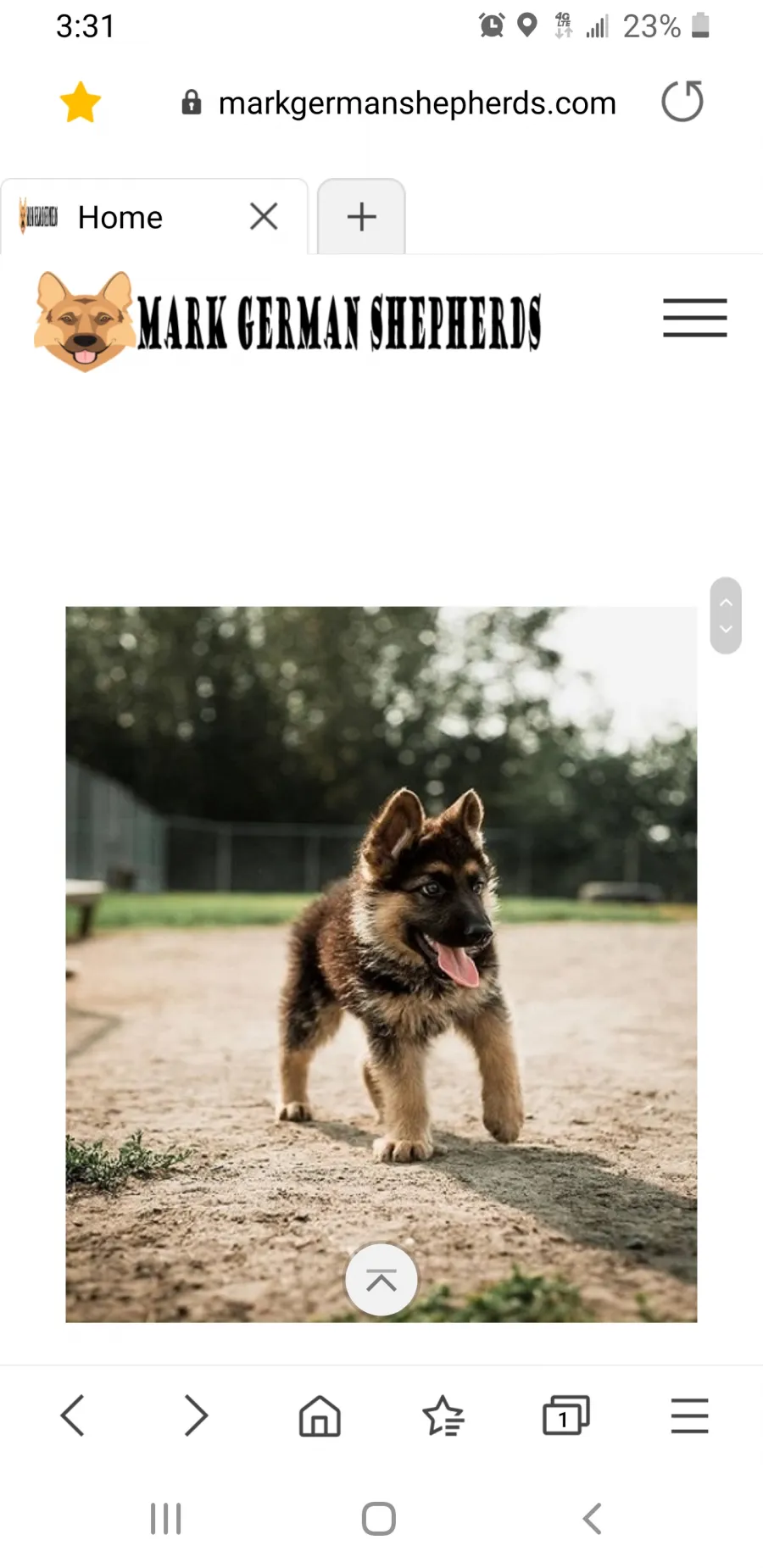Screen dimensions: 763x1568
Task: Go back to previous page
Action: click(x=73, y=1415)
